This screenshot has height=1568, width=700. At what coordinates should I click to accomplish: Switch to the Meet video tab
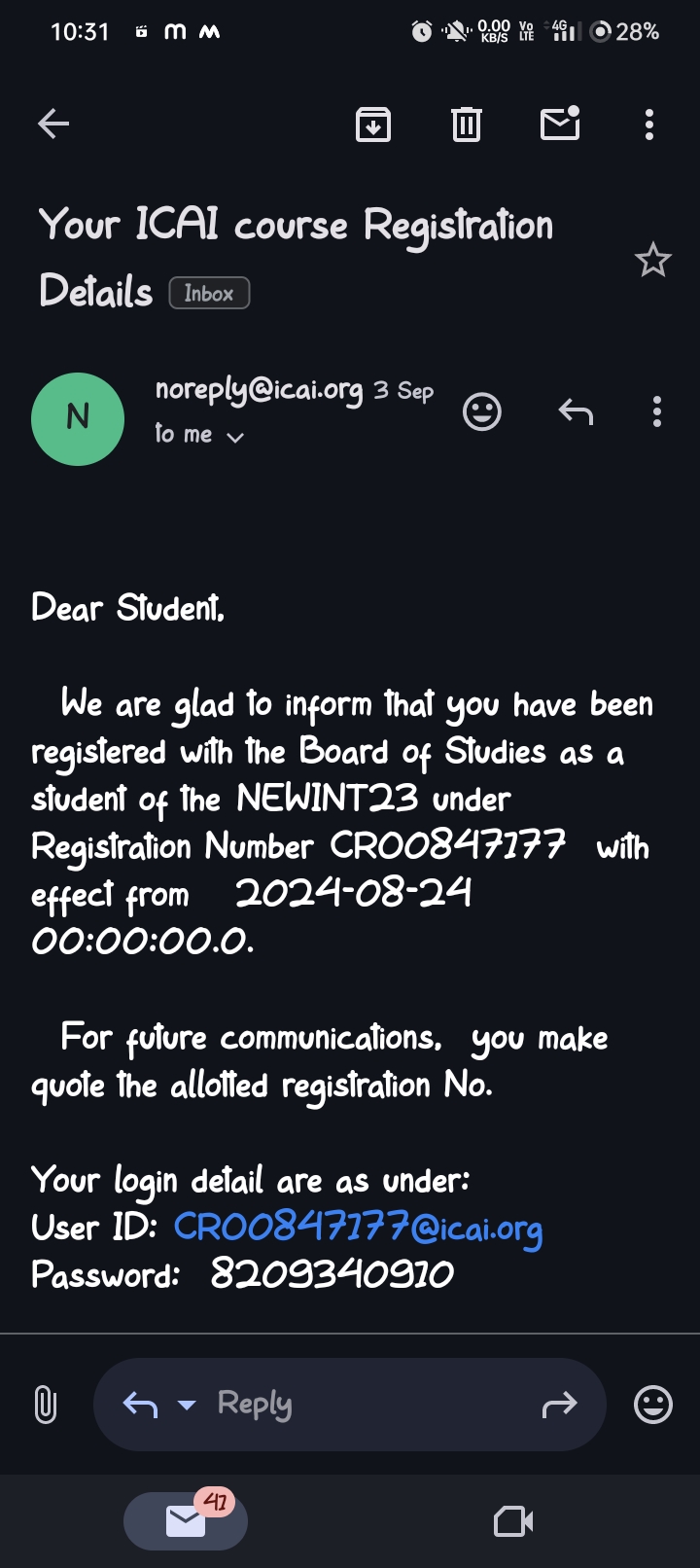pyautogui.click(x=513, y=1521)
